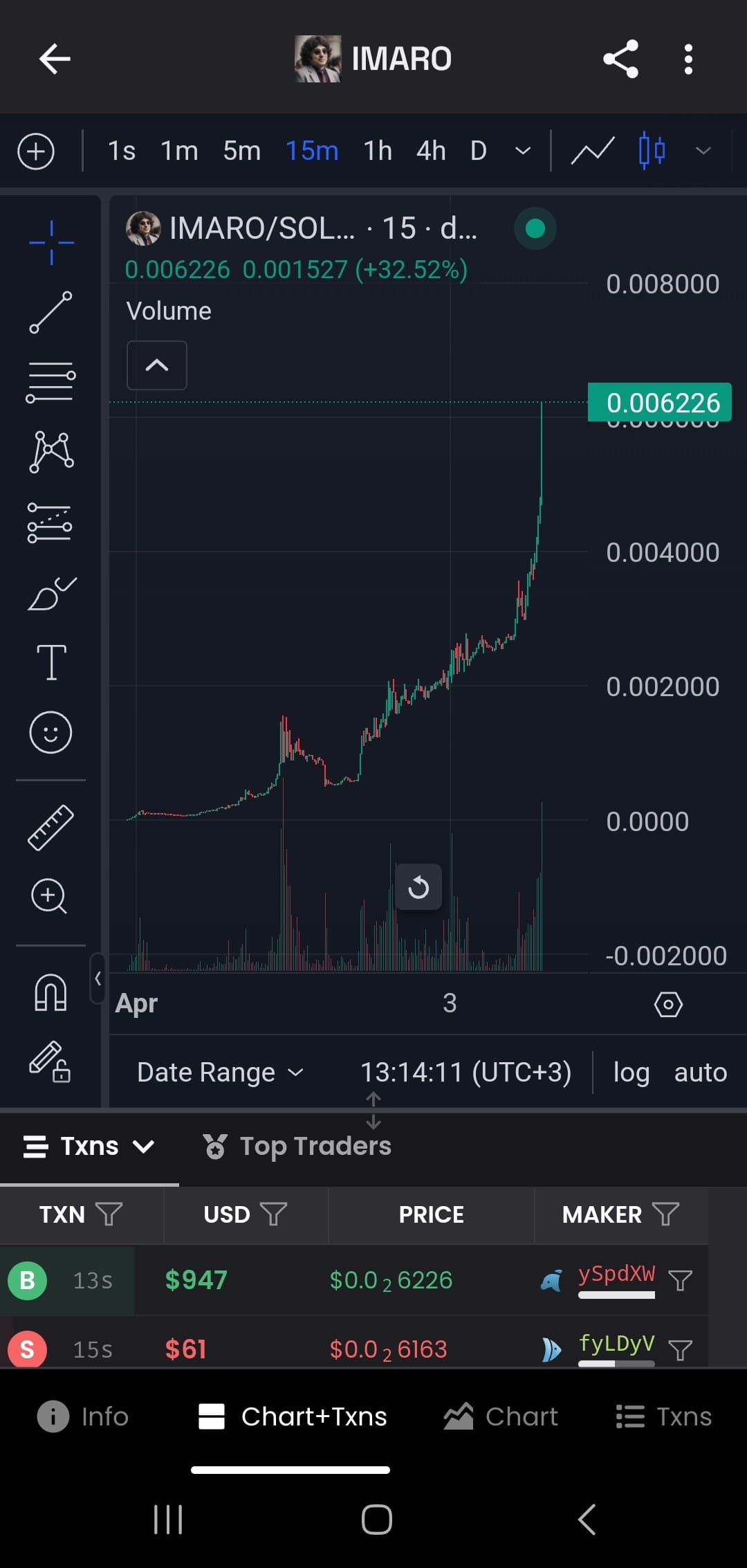Toggle logarithmic price scale
Viewport: 747px width, 1568px height.
point(630,1071)
